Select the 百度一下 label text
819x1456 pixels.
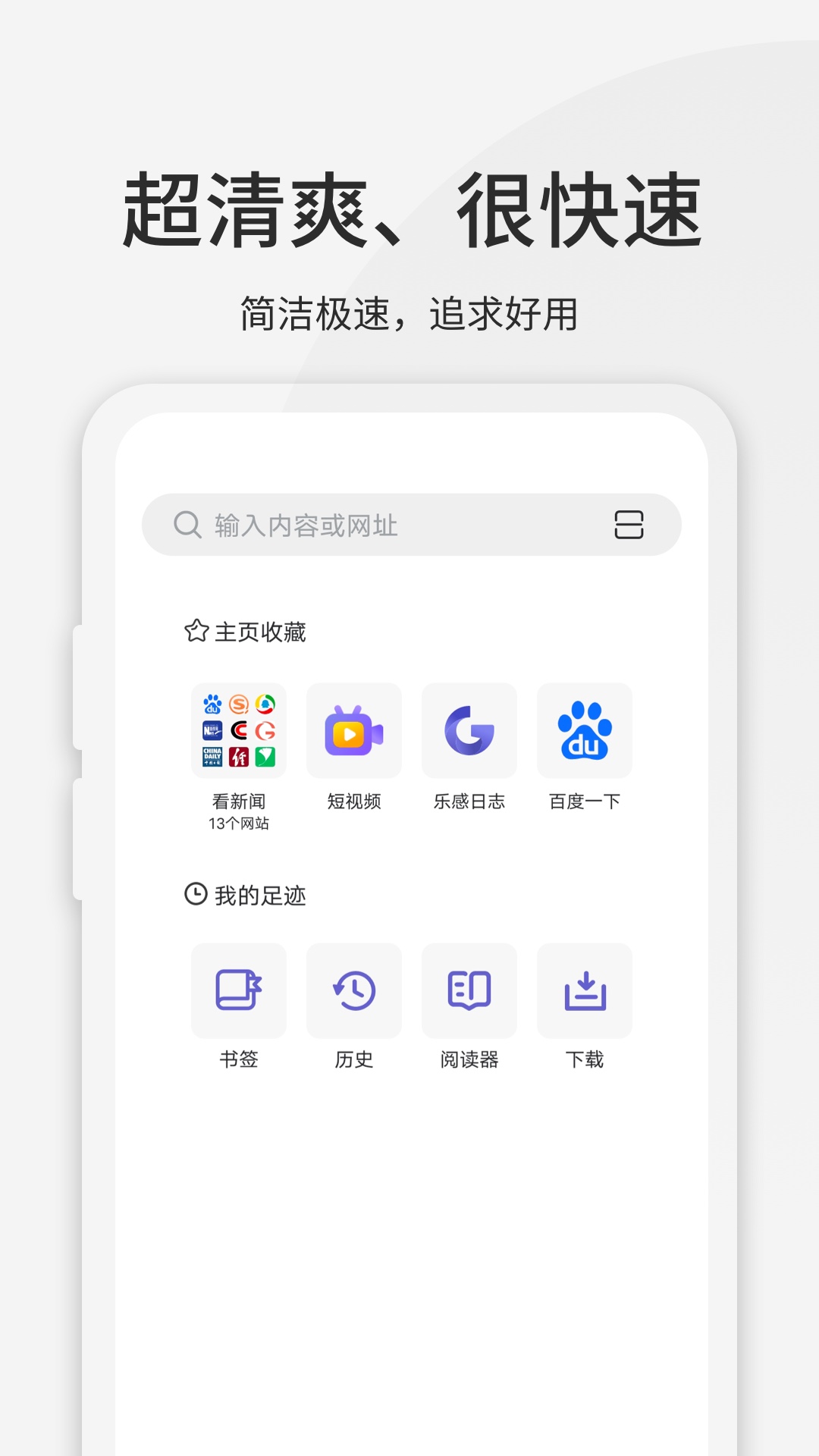tap(585, 801)
